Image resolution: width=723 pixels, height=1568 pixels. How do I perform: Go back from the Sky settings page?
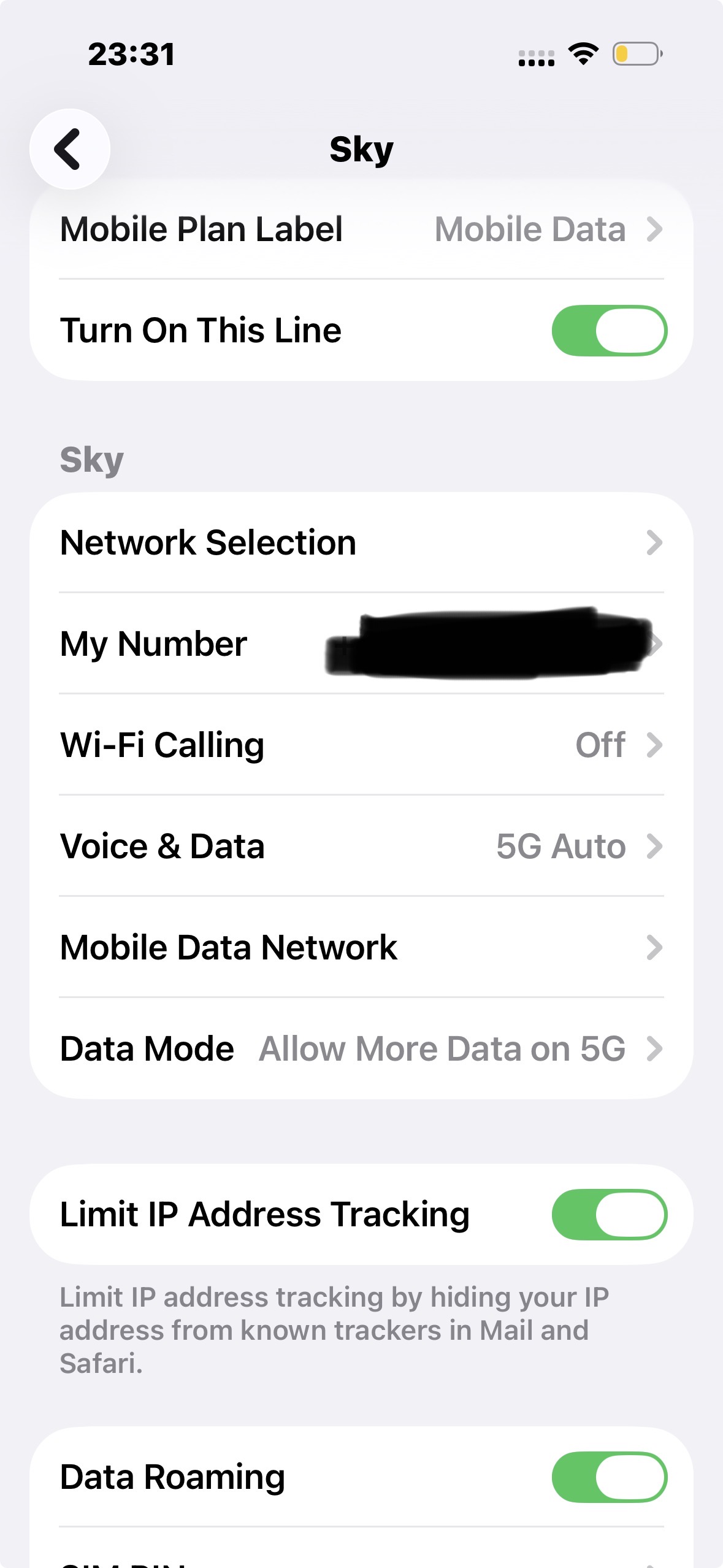click(x=69, y=149)
